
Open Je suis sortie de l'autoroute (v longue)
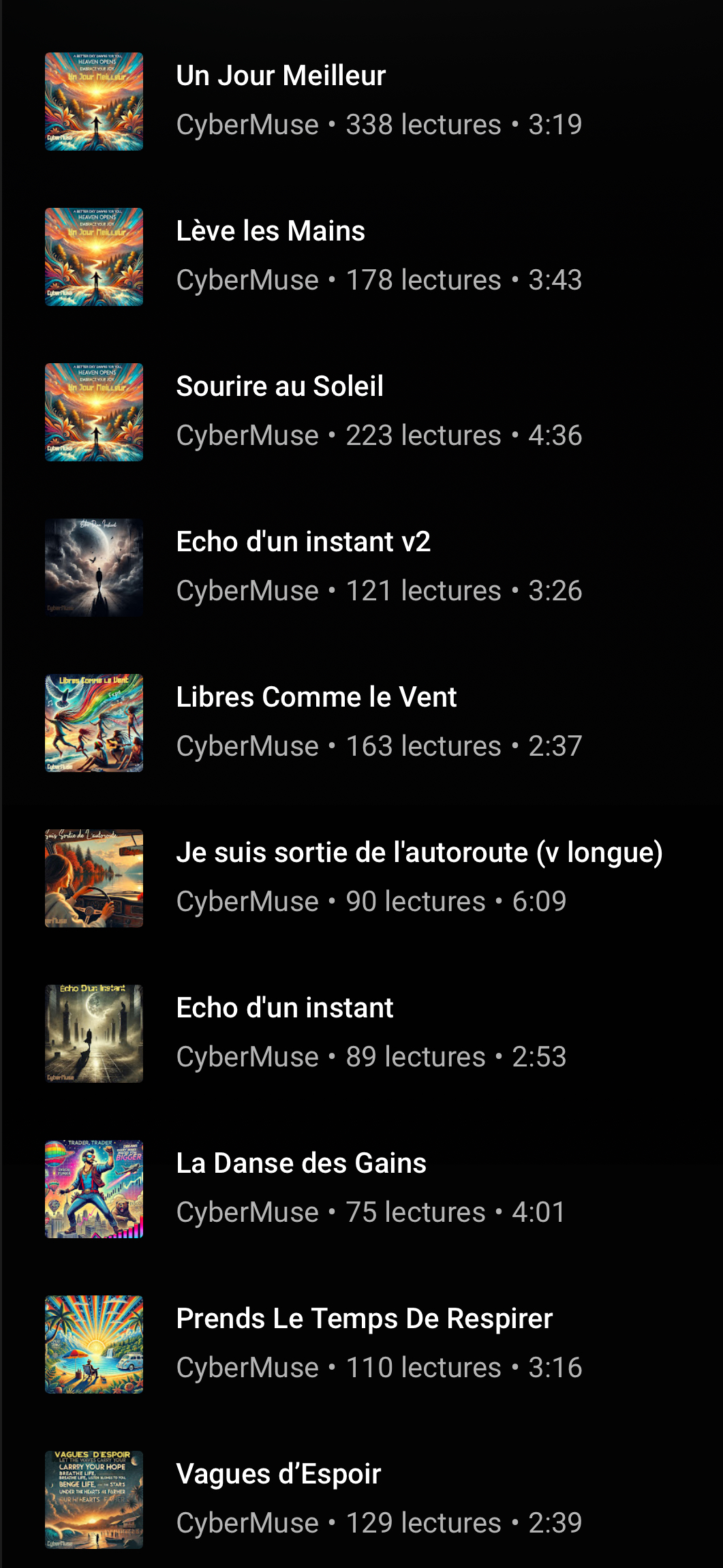(418, 853)
